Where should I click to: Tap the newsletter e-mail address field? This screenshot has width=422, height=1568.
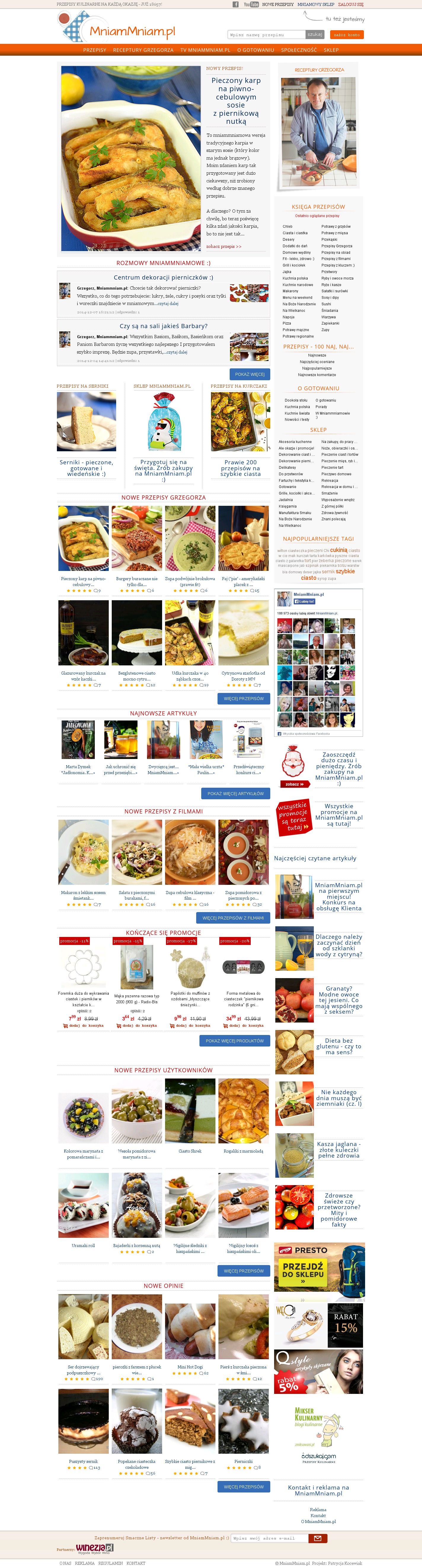coord(268,1538)
